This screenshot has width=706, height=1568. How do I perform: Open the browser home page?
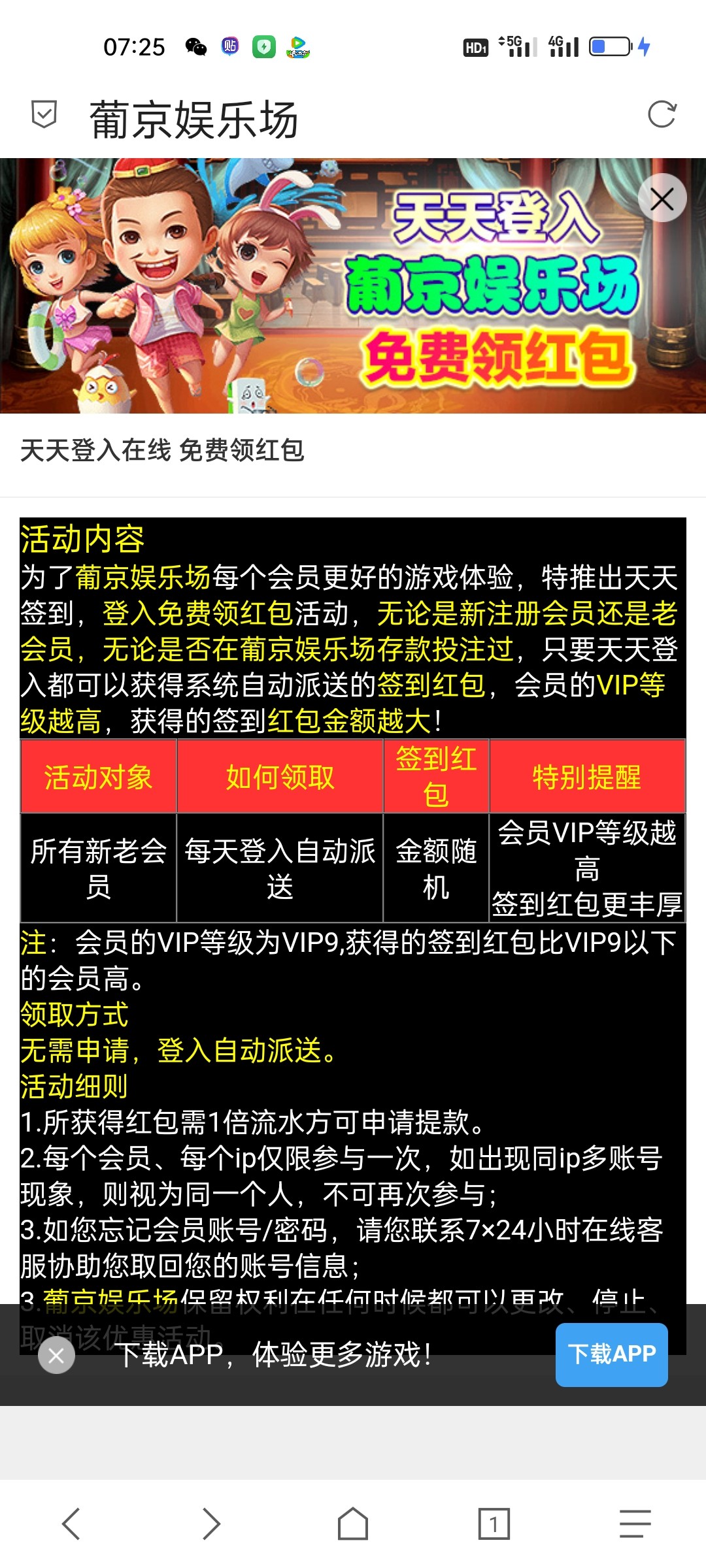[x=353, y=1524]
